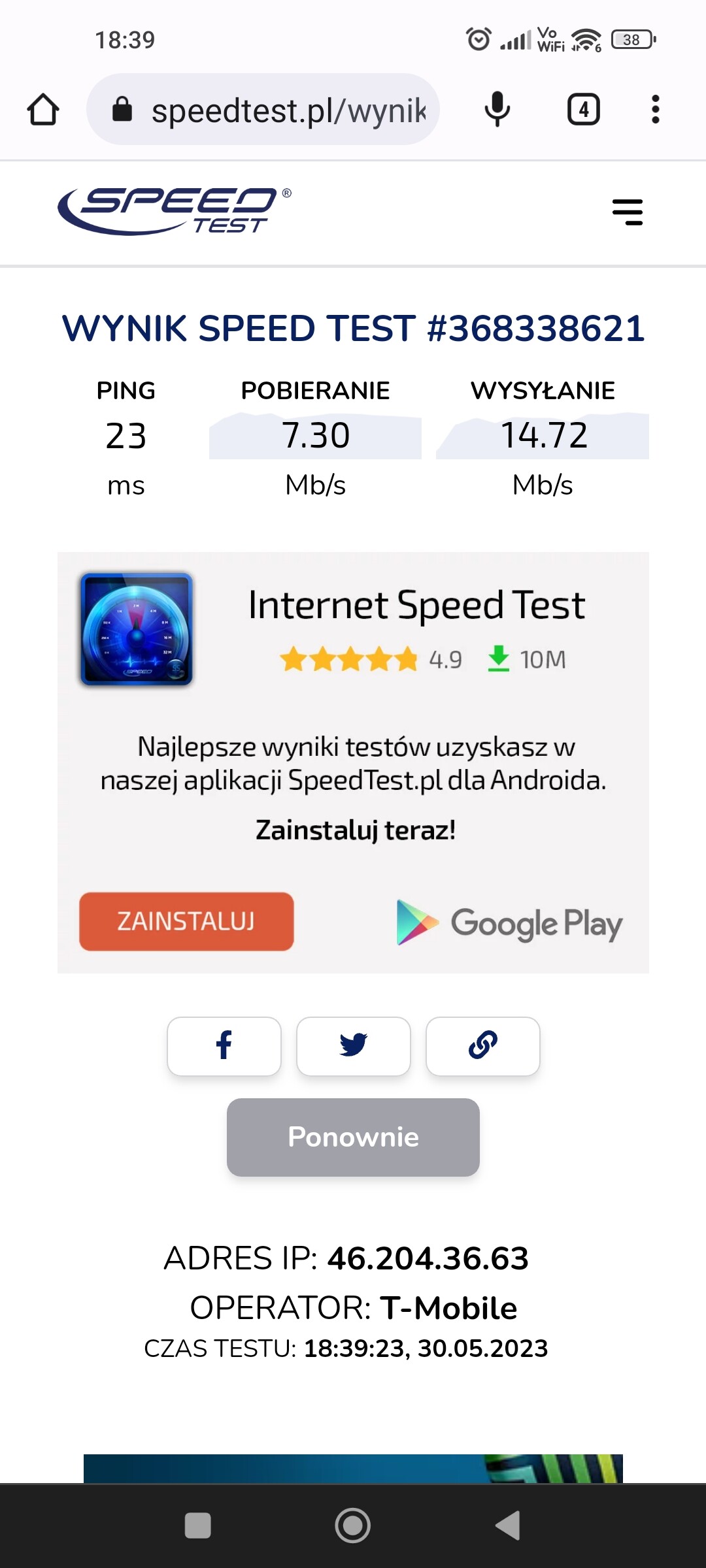The image size is (706, 1568).
Task: Tap the address bar showing speedtest.pl
Action: tap(281, 109)
